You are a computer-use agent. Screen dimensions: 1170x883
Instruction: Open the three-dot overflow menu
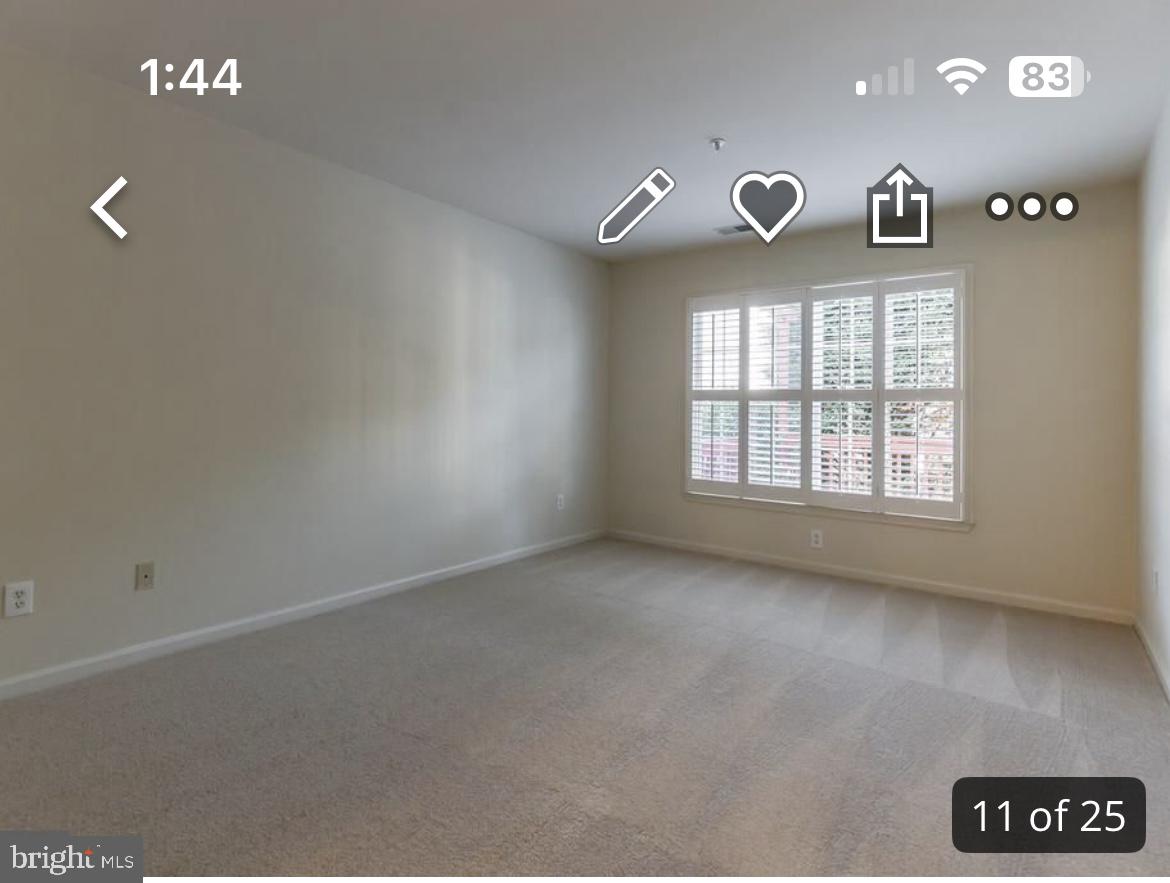coord(1031,207)
